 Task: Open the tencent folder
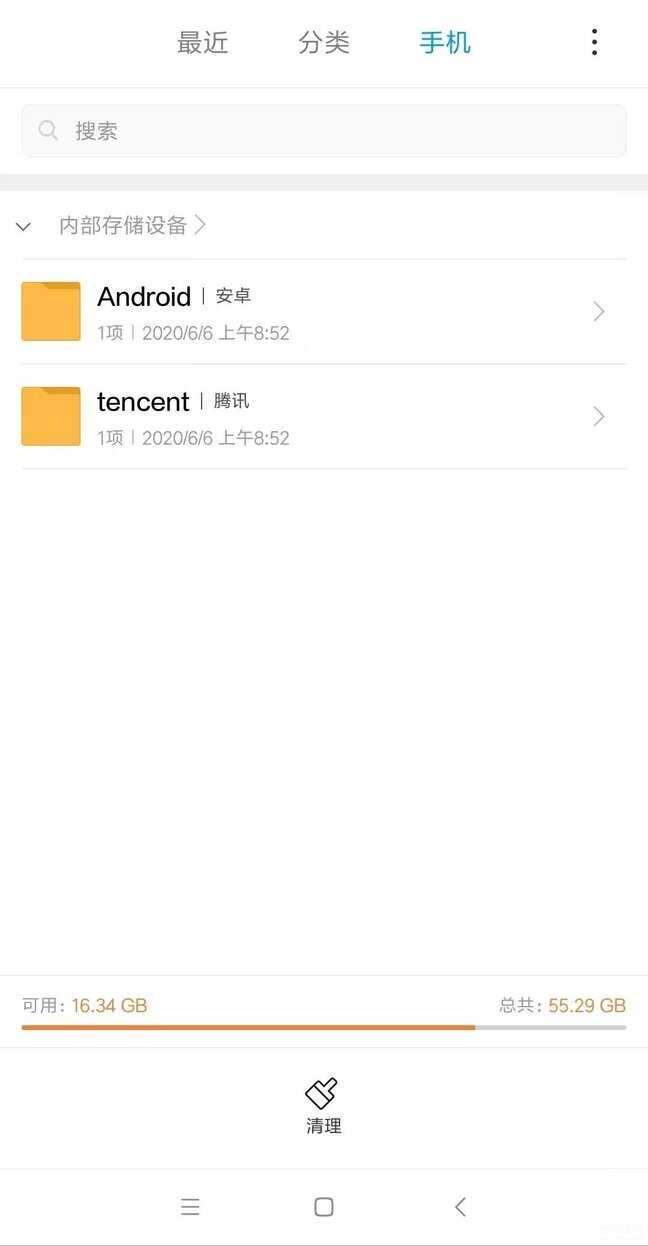pos(324,416)
